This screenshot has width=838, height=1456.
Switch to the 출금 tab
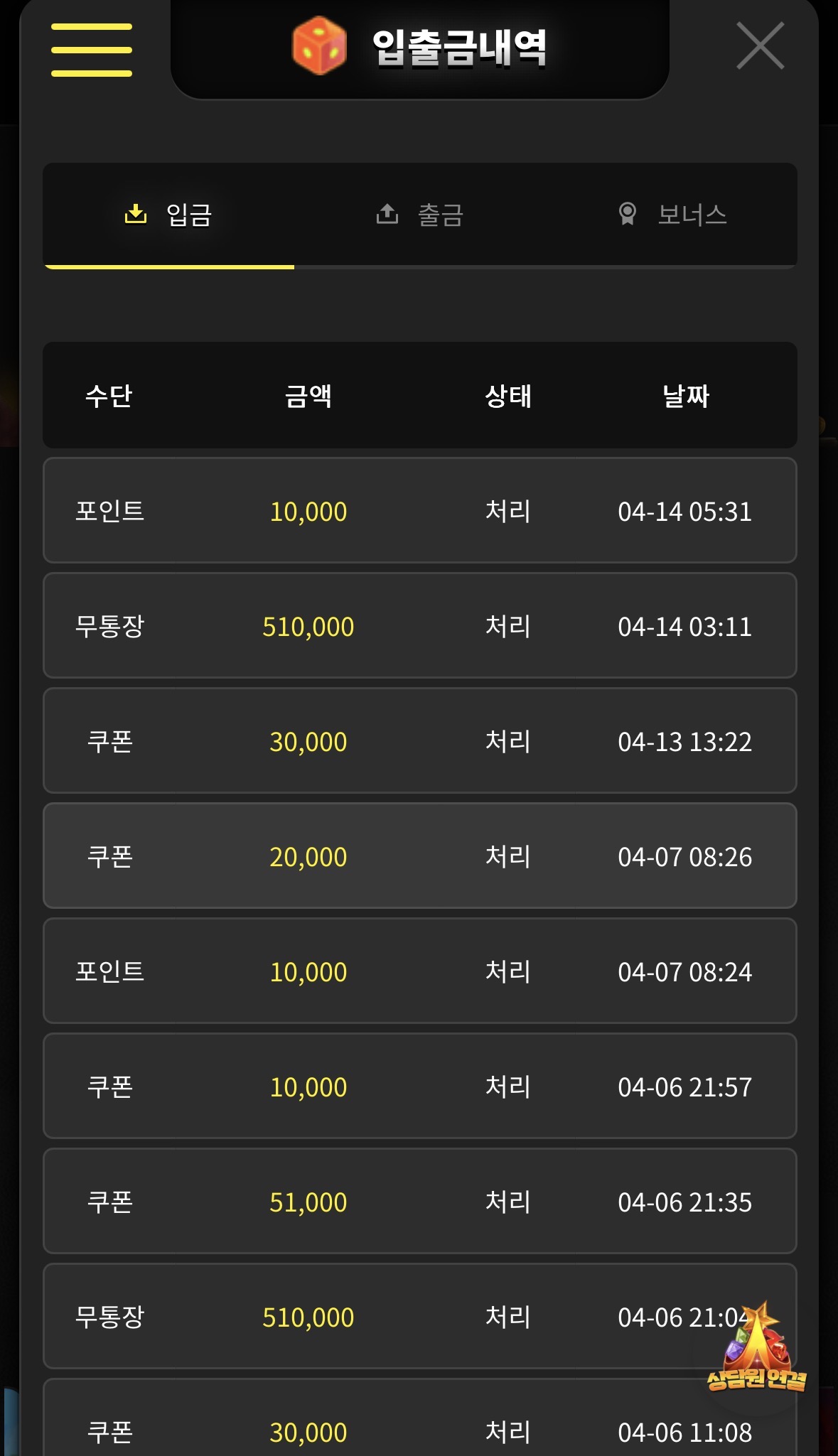coord(420,215)
